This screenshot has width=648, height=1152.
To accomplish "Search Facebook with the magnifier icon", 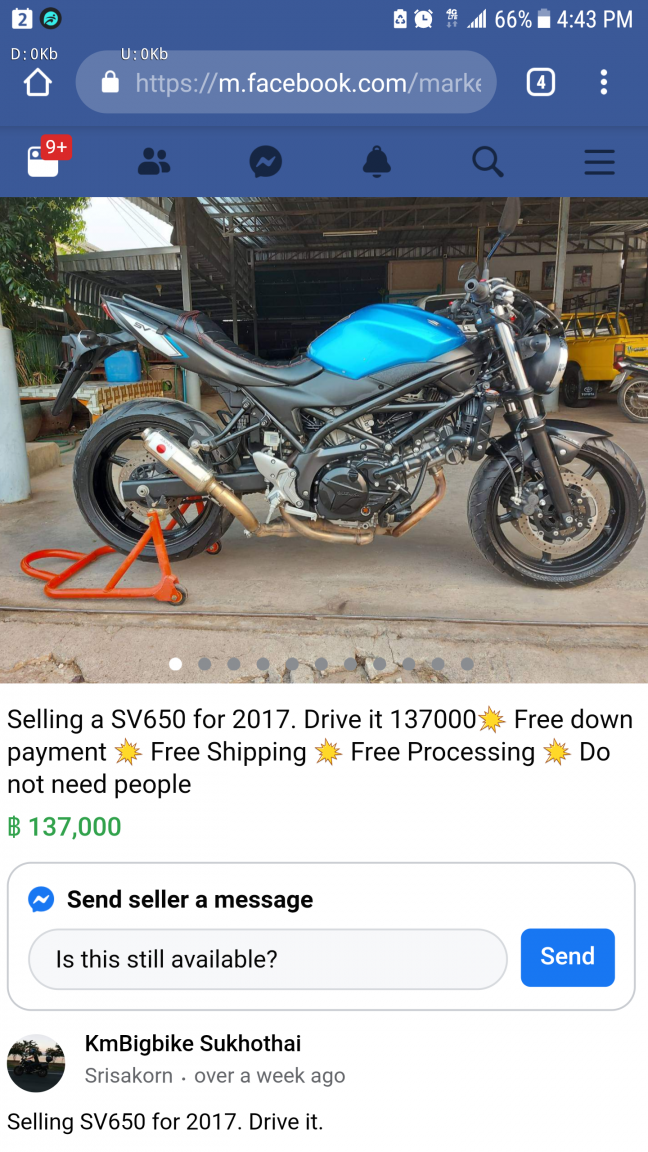I will pos(487,161).
